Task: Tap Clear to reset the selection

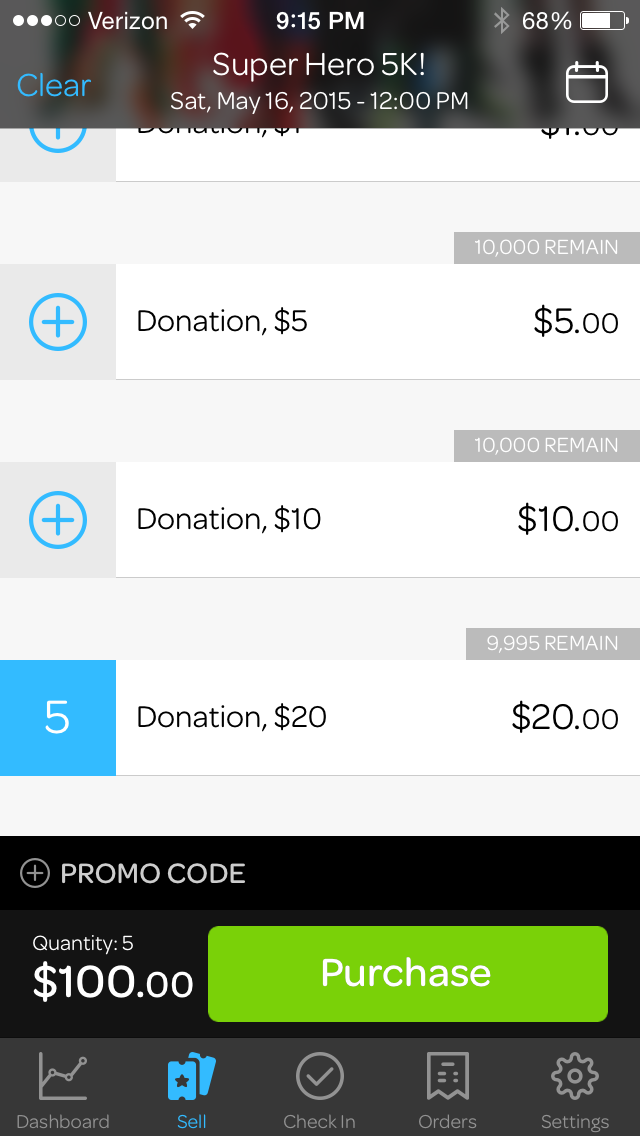Action: click(x=54, y=85)
